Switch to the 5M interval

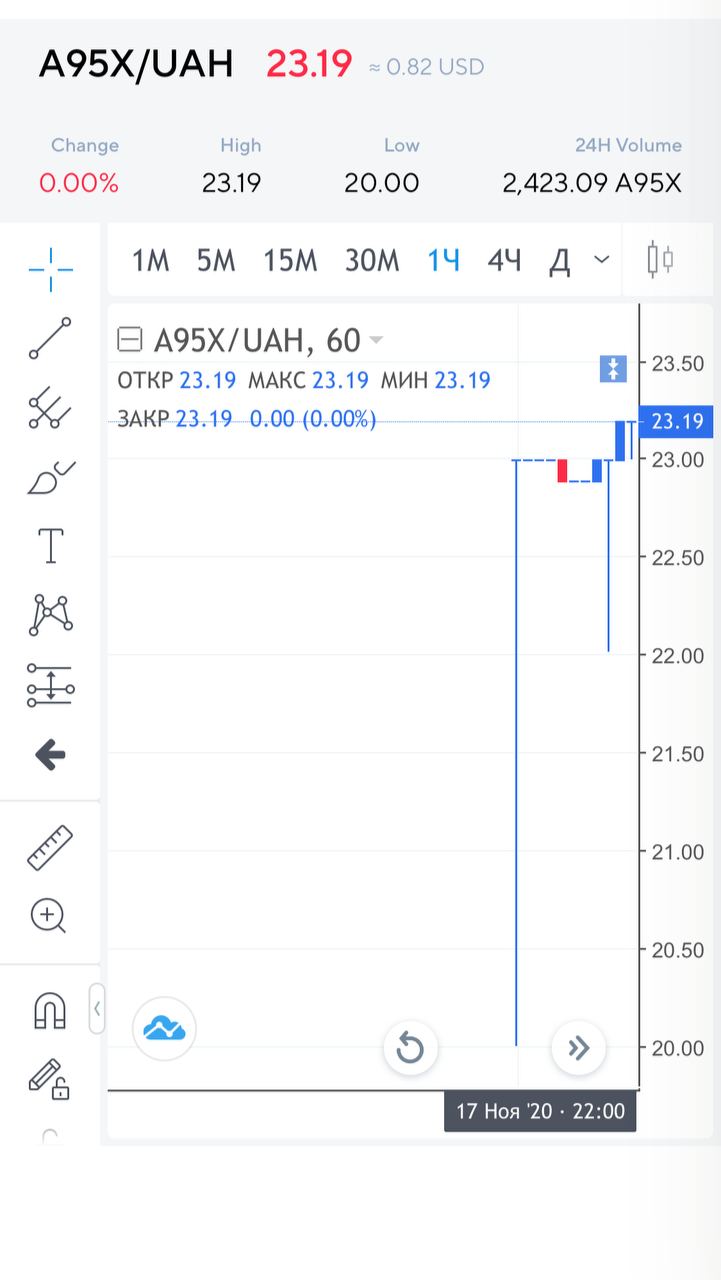coord(215,261)
